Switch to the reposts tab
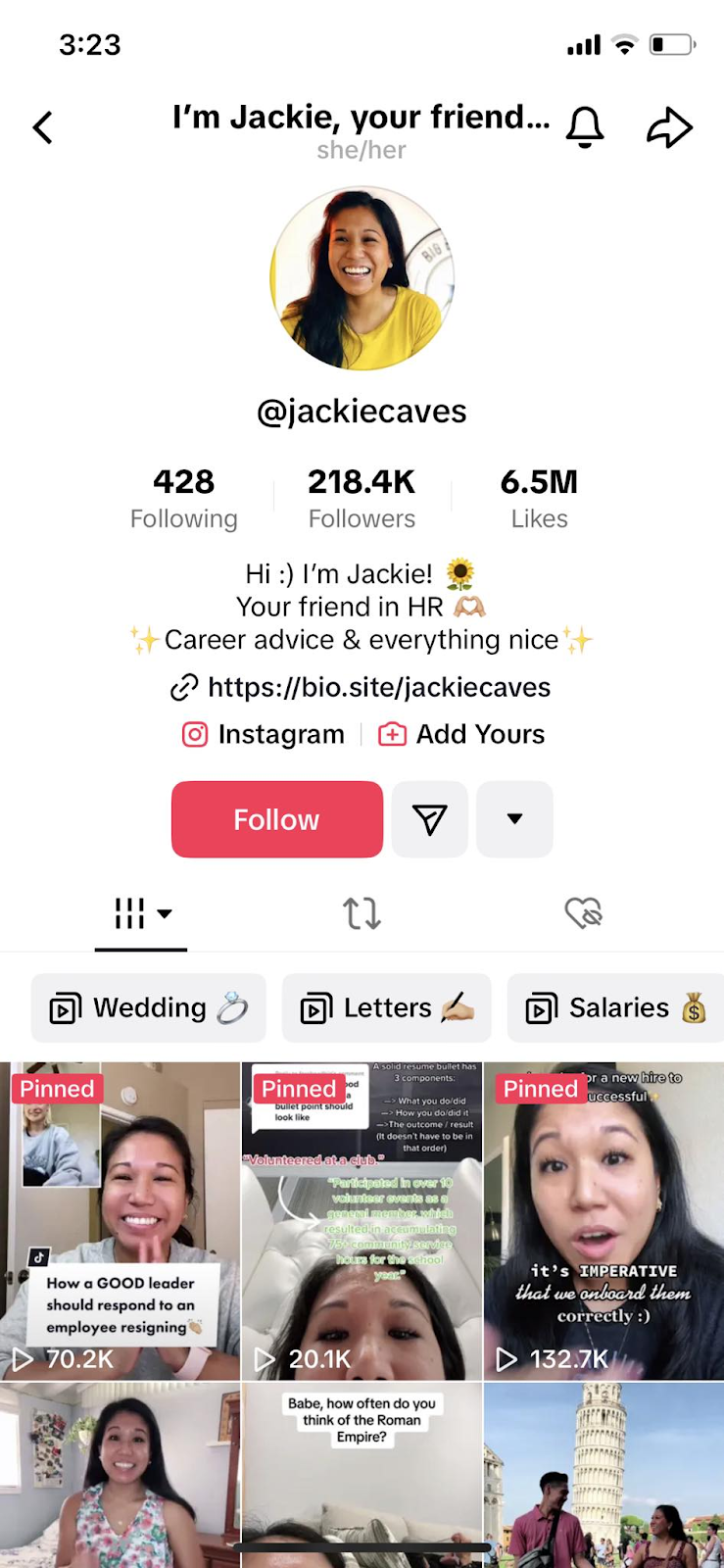Screen dimensions: 724x1568 coord(362,913)
